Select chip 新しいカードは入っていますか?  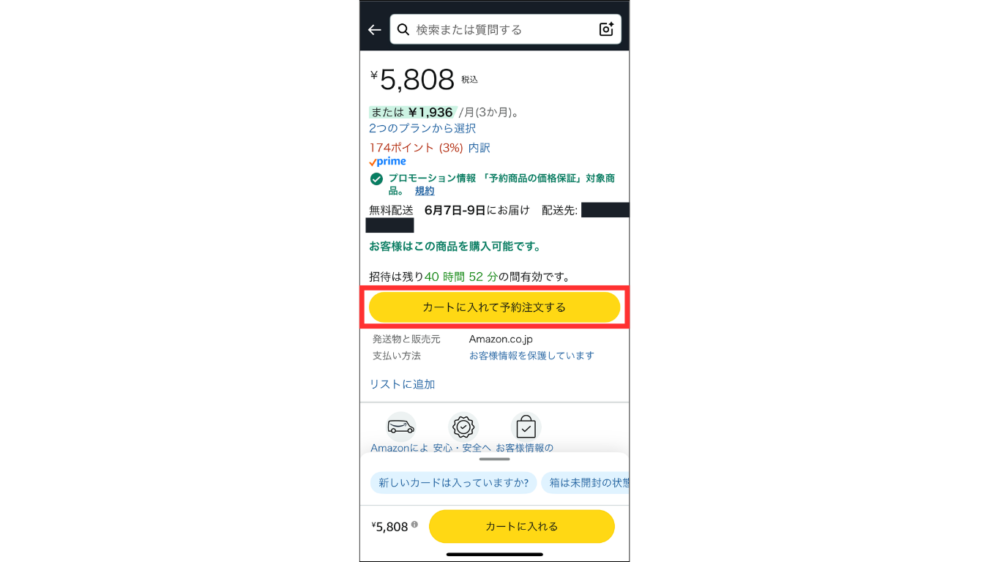click(453, 483)
